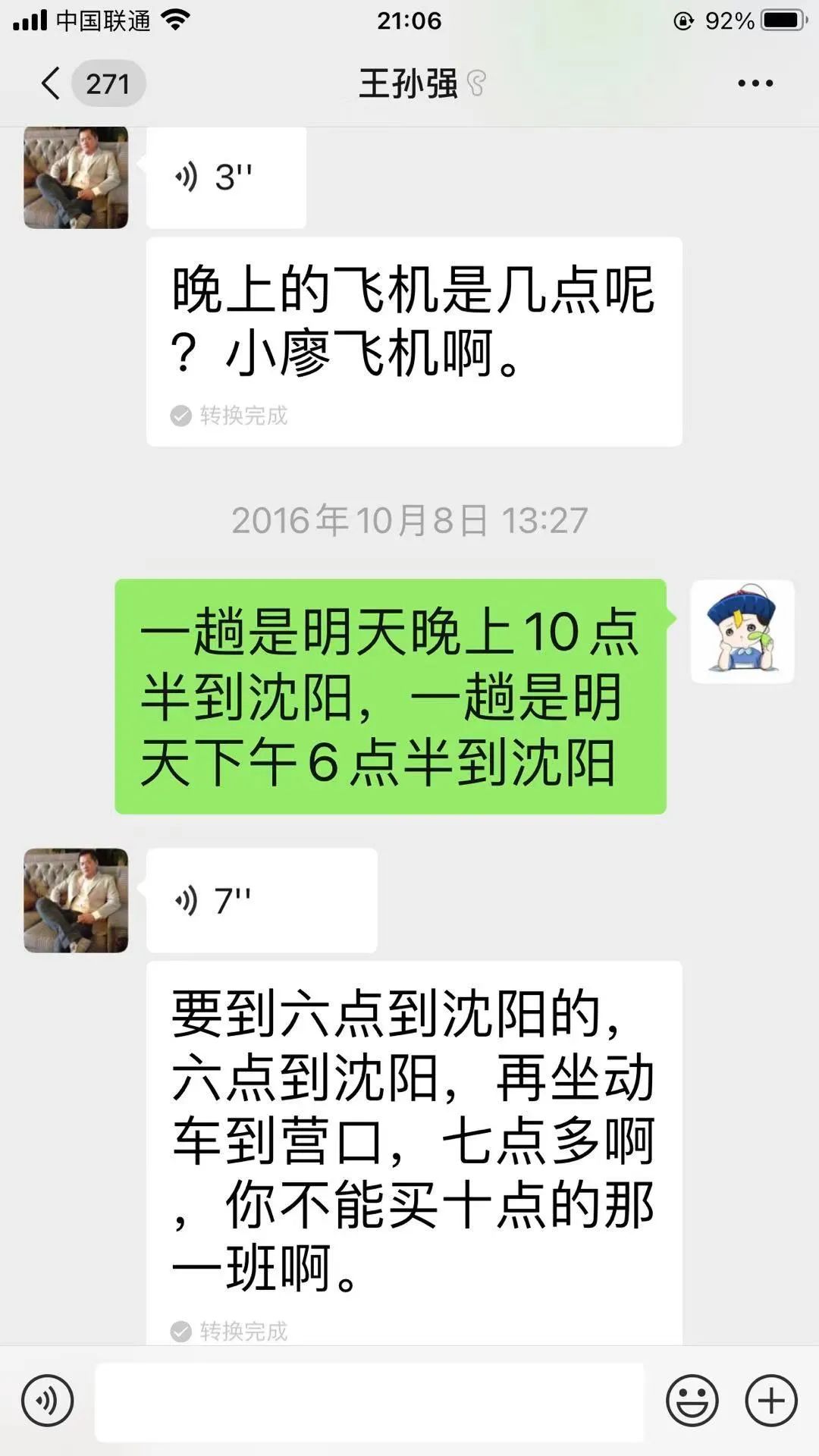Viewport: 819px width, 1456px height.
Task: Play the 3'' voice message
Action: coord(224,176)
